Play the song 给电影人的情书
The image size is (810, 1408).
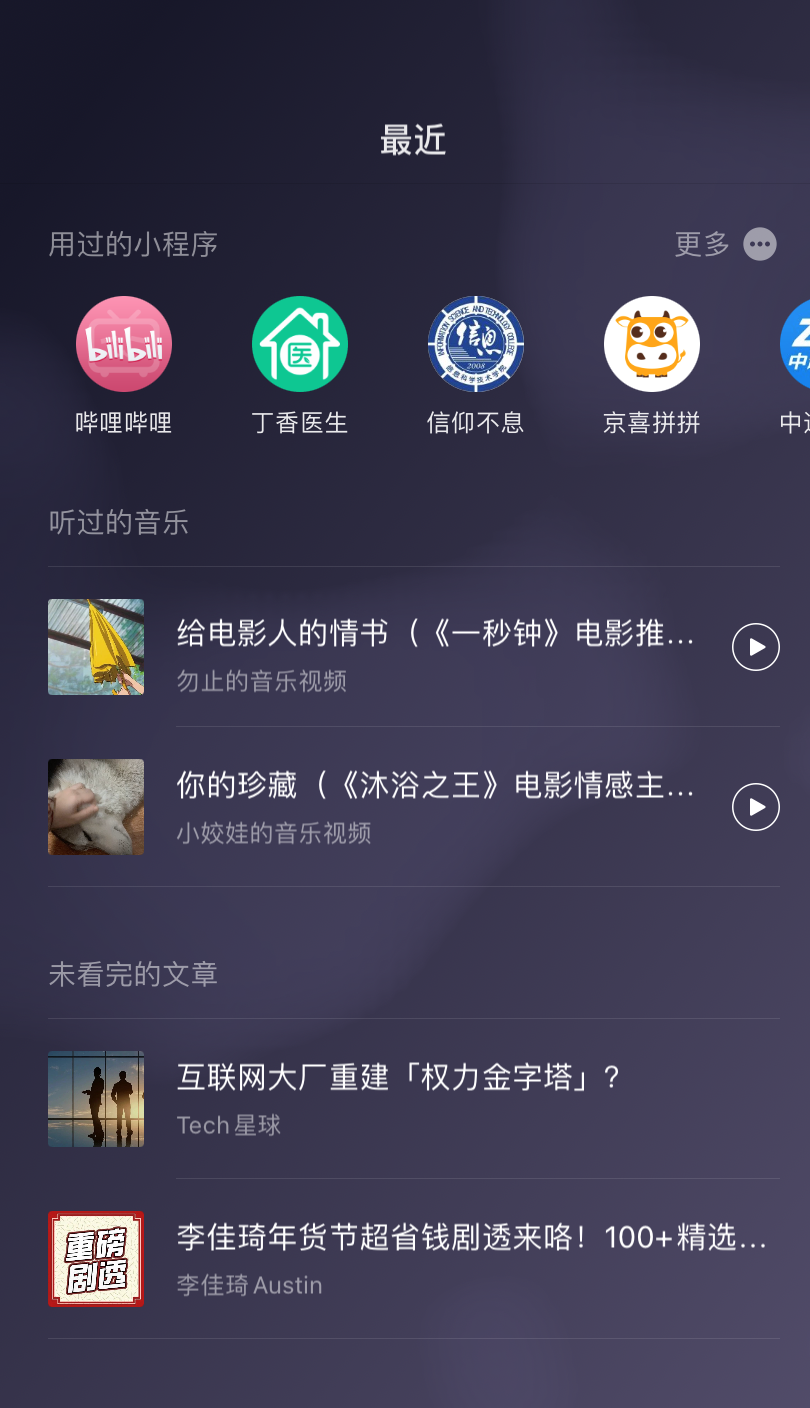755,647
